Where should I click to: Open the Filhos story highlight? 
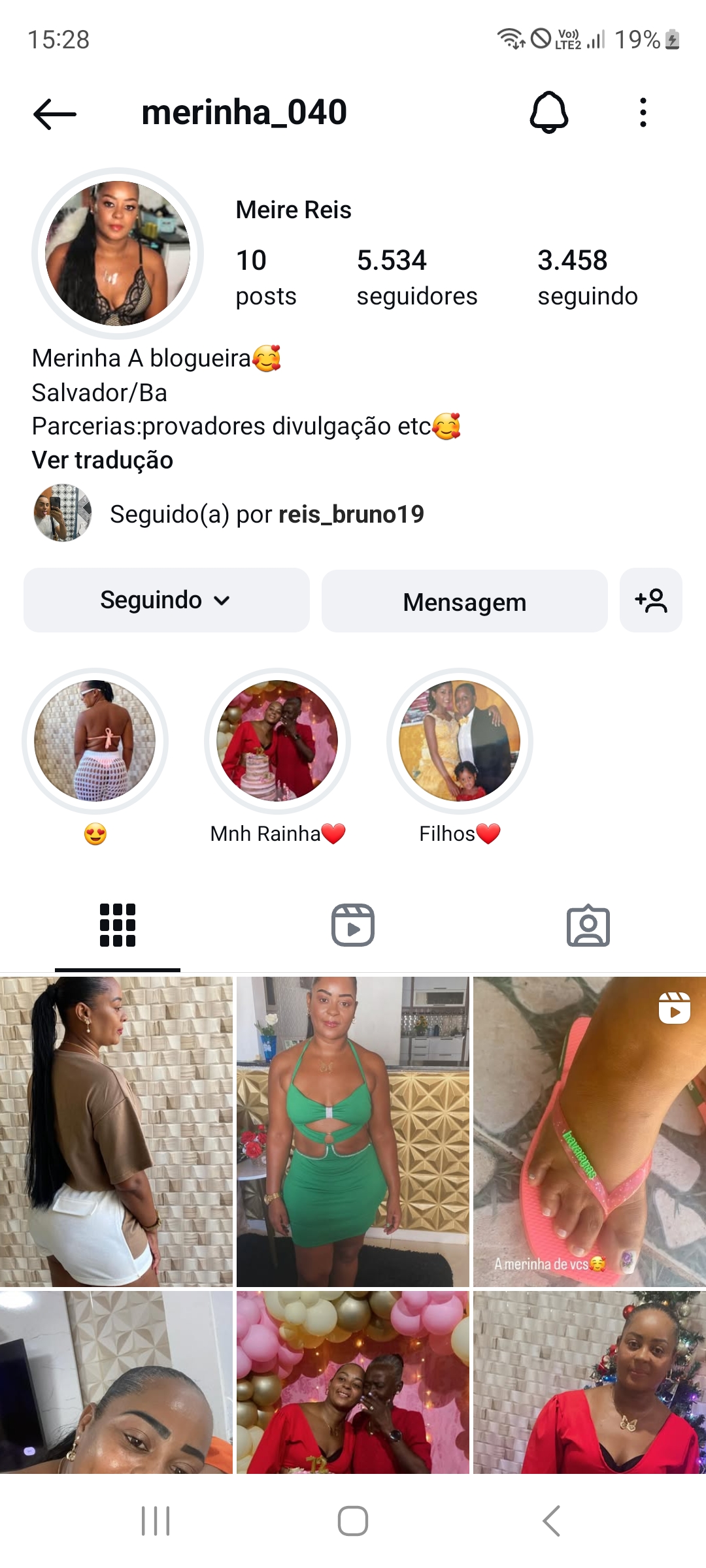pyautogui.click(x=460, y=741)
